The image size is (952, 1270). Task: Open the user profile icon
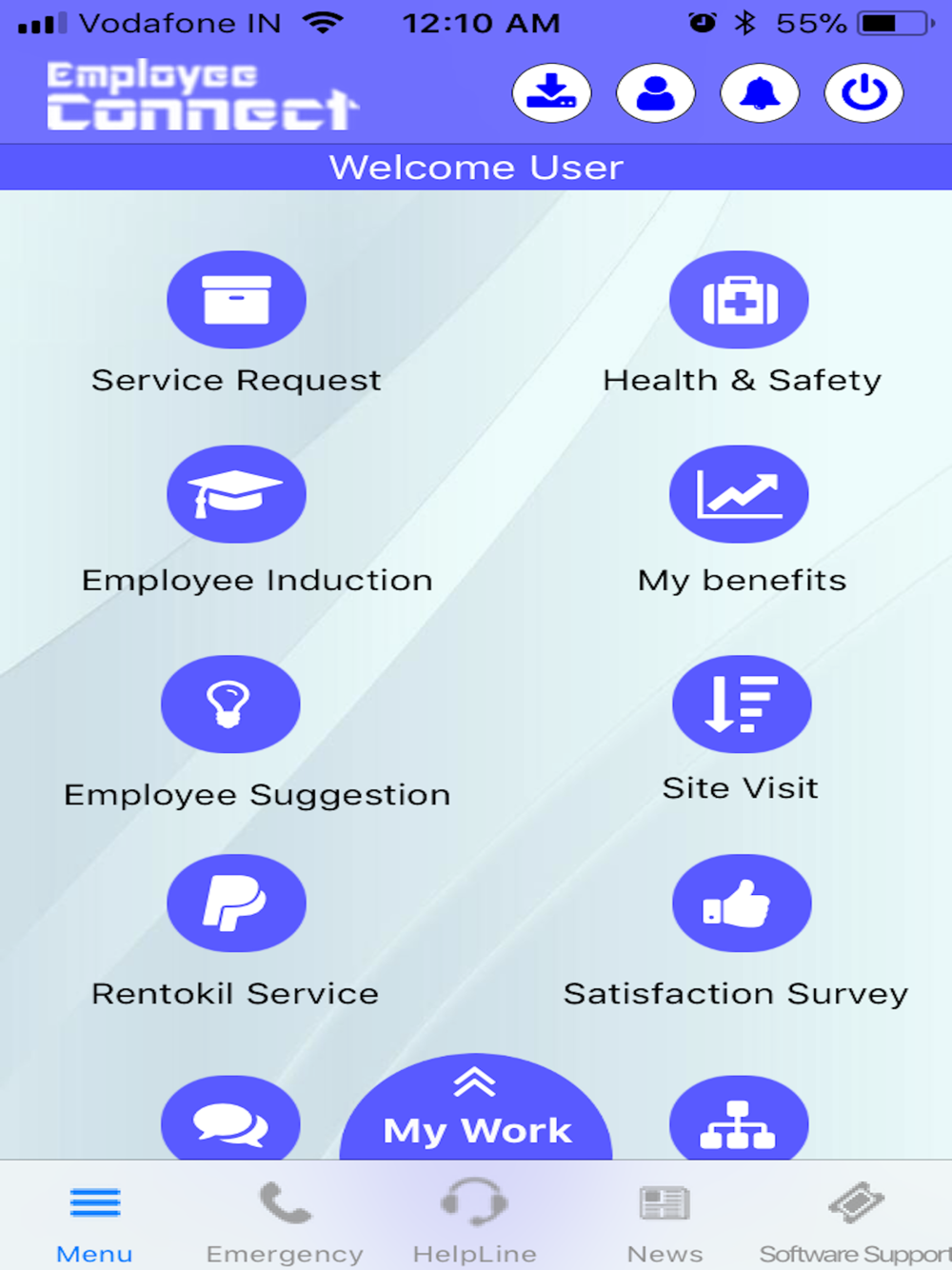[655, 93]
